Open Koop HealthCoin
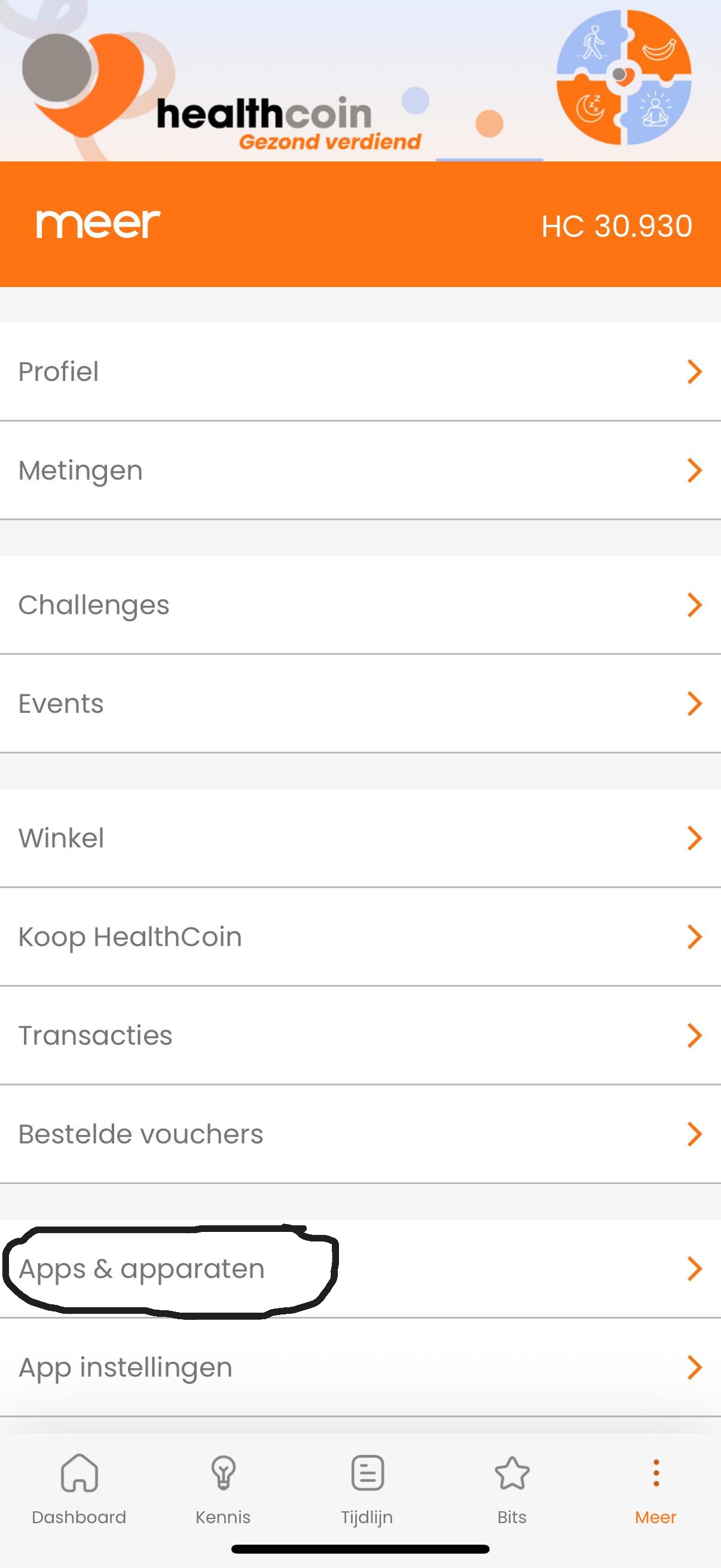 tap(130, 936)
